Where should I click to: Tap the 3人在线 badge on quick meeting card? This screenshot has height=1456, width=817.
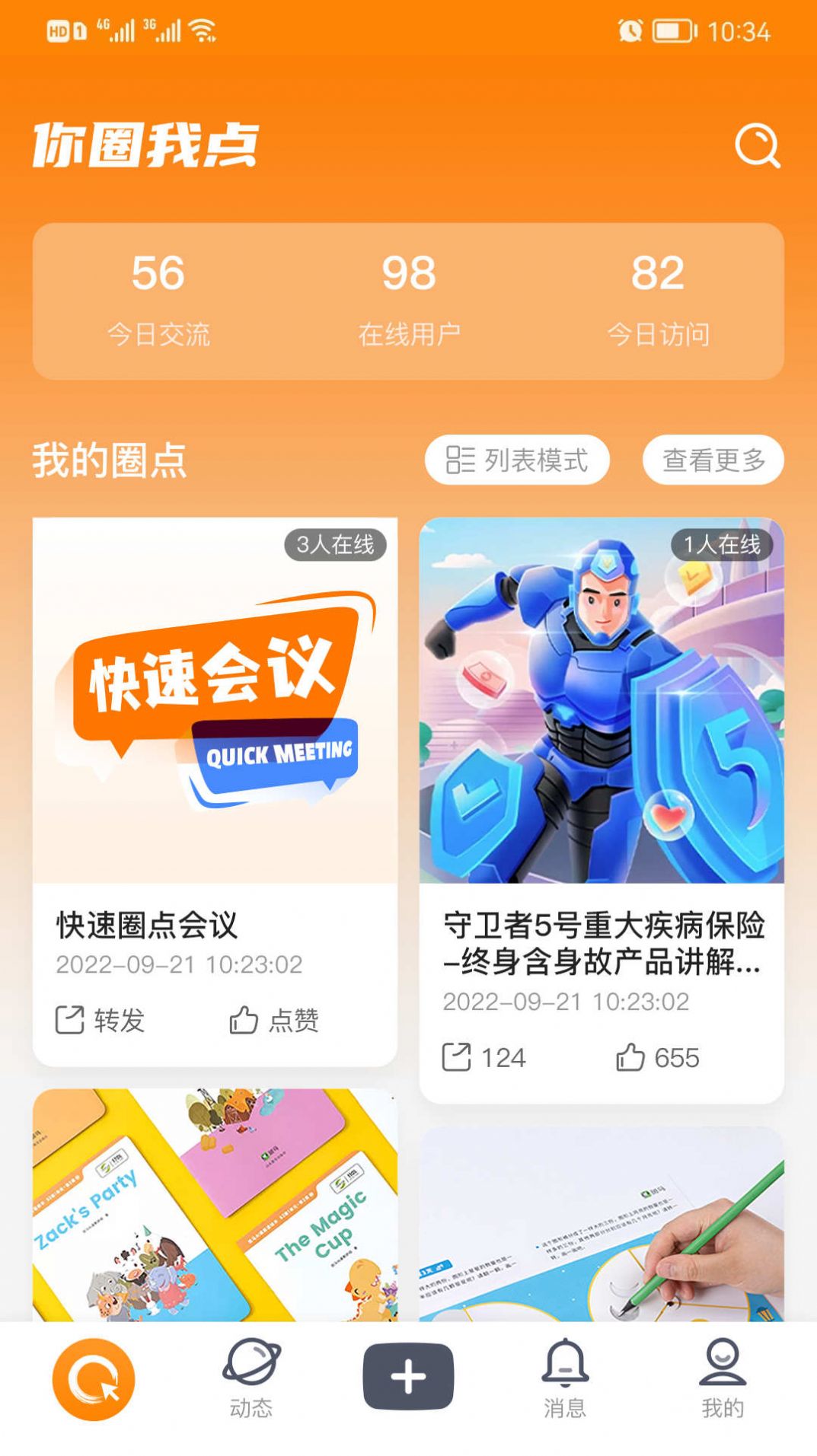tap(334, 546)
